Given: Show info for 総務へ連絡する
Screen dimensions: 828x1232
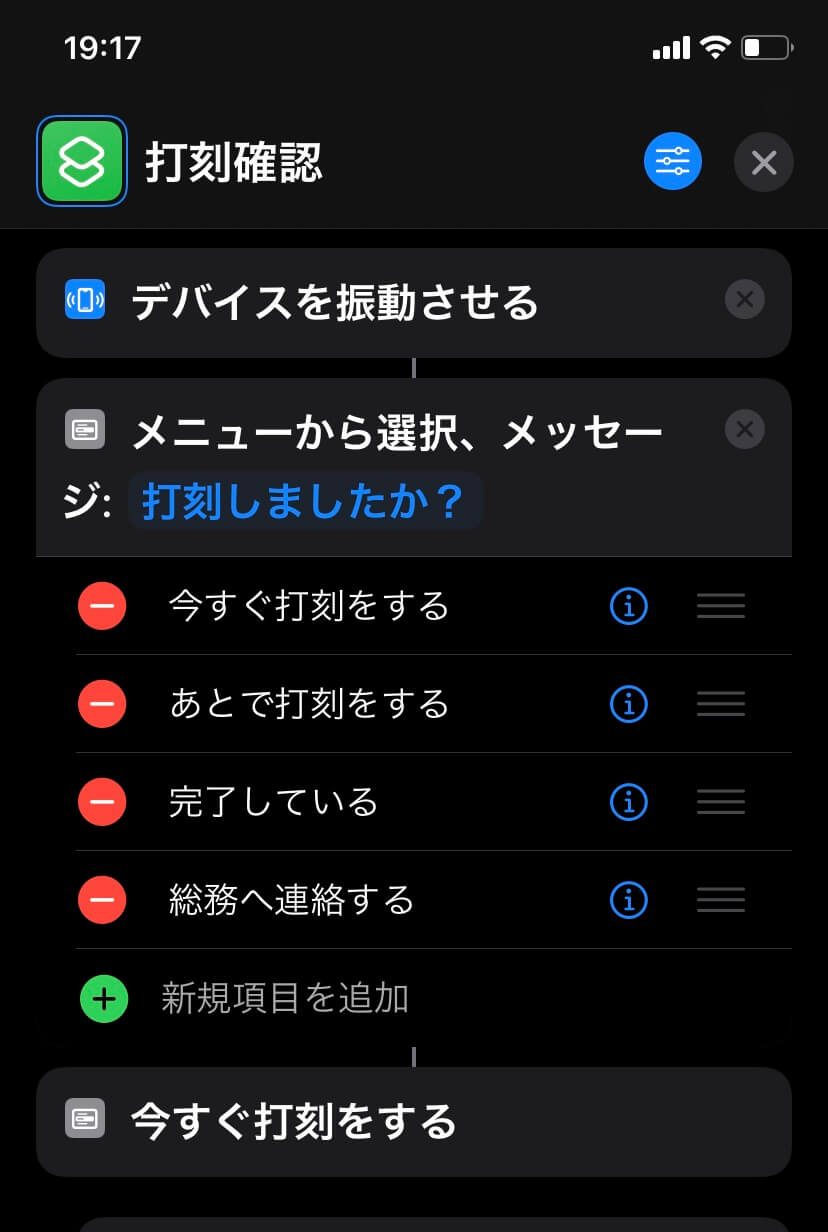Looking at the screenshot, I should pos(628,900).
